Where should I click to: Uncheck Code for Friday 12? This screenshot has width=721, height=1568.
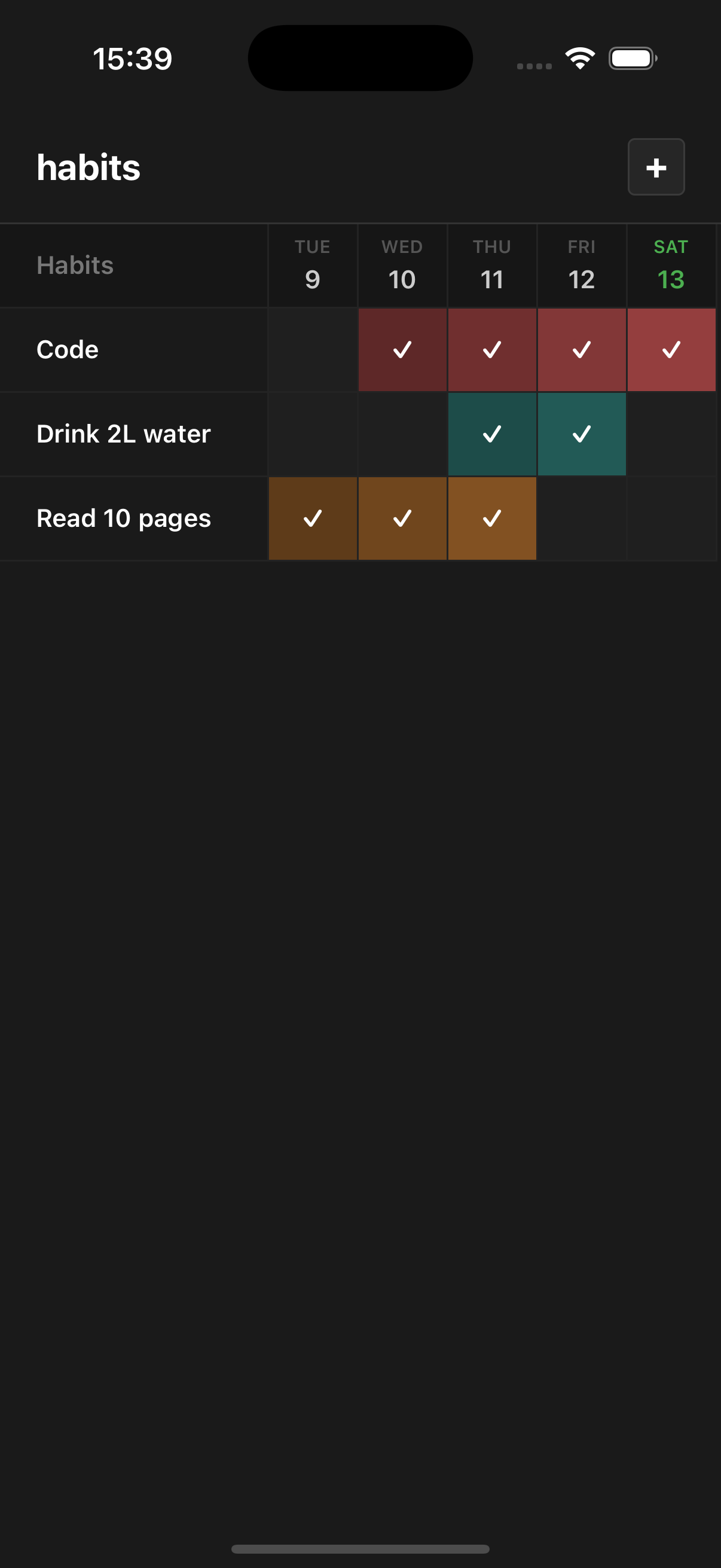click(x=582, y=349)
